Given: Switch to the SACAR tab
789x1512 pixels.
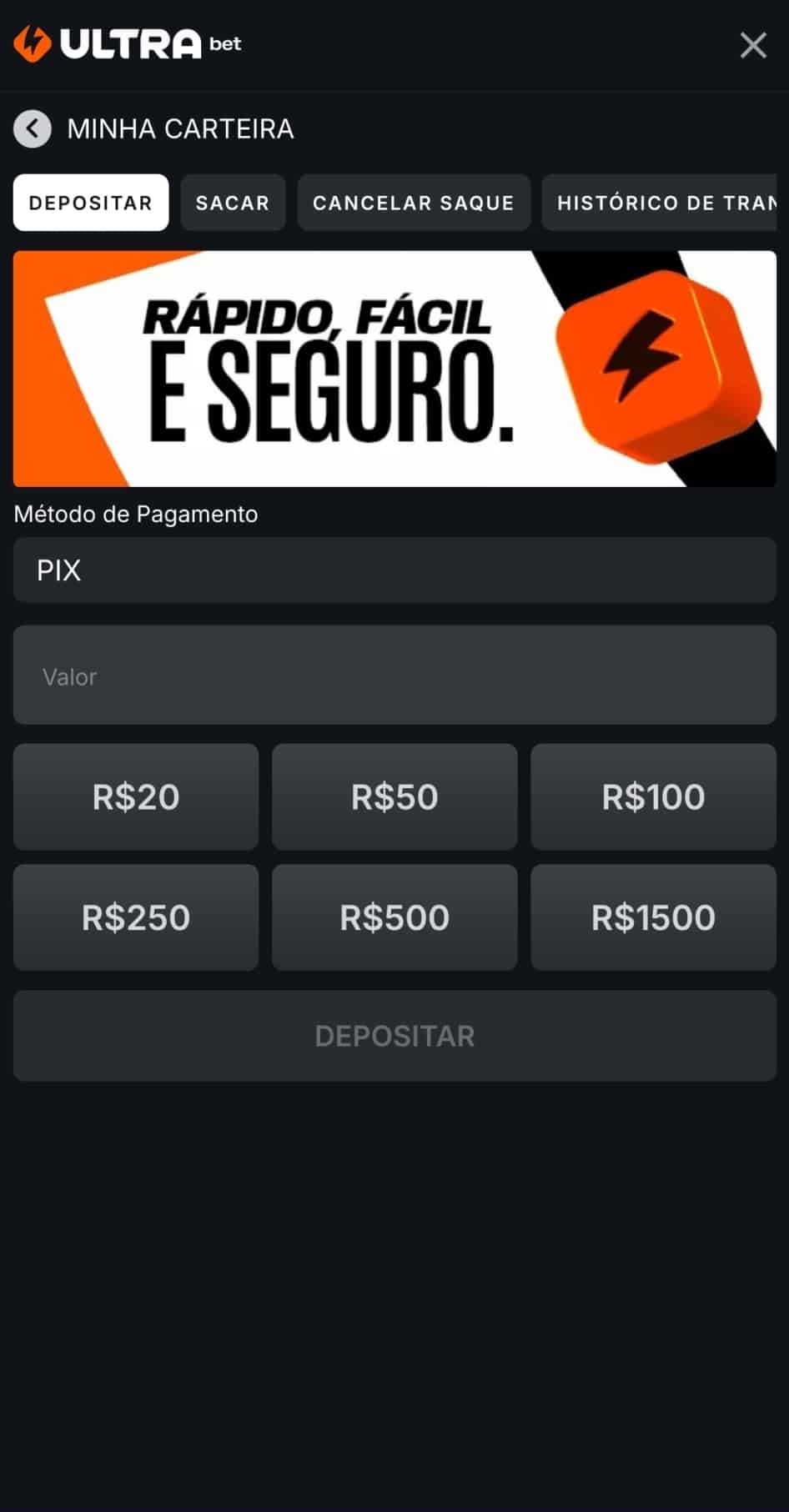Looking at the screenshot, I should [233, 203].
